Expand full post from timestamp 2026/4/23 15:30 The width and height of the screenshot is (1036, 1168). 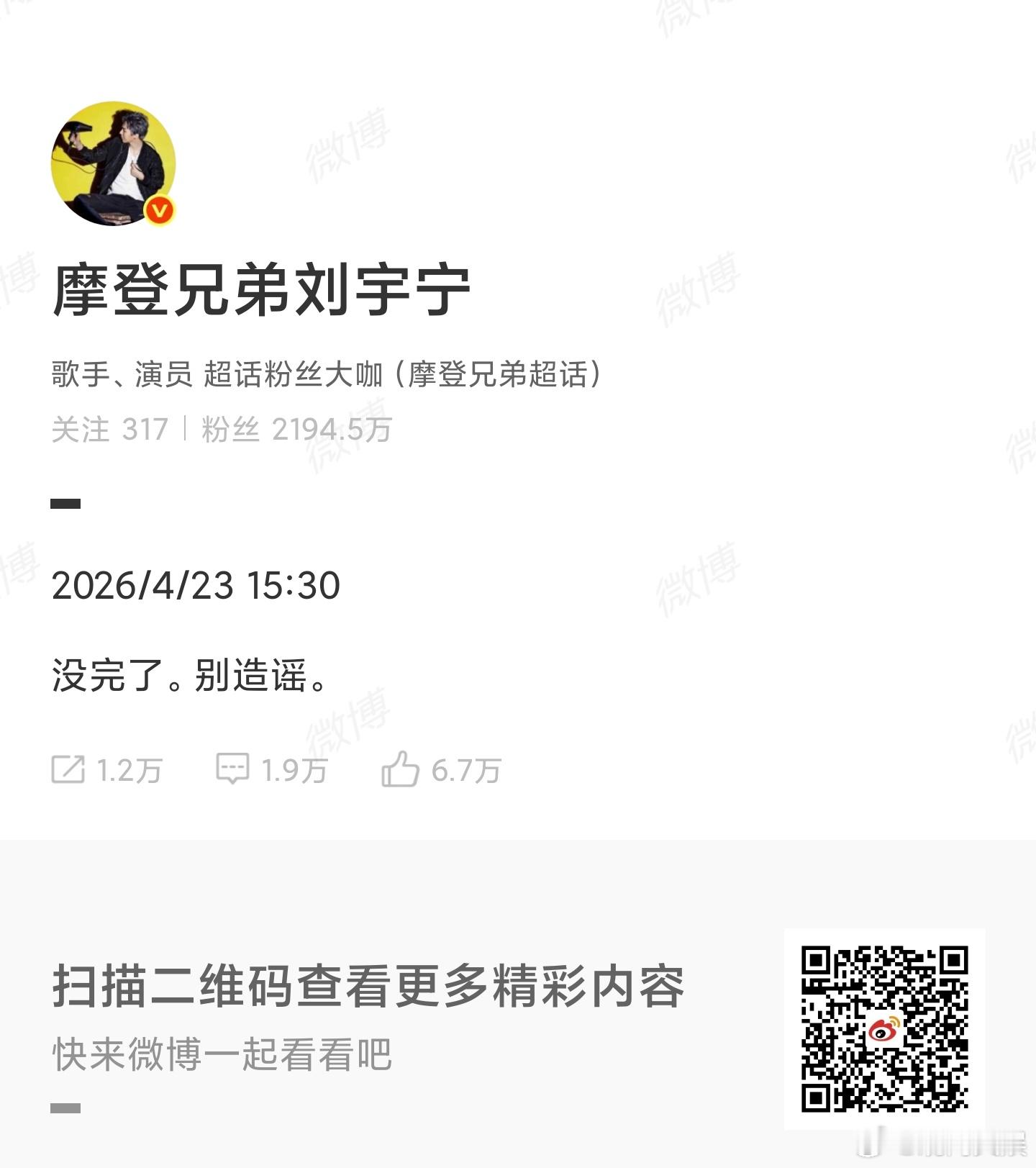194,586
